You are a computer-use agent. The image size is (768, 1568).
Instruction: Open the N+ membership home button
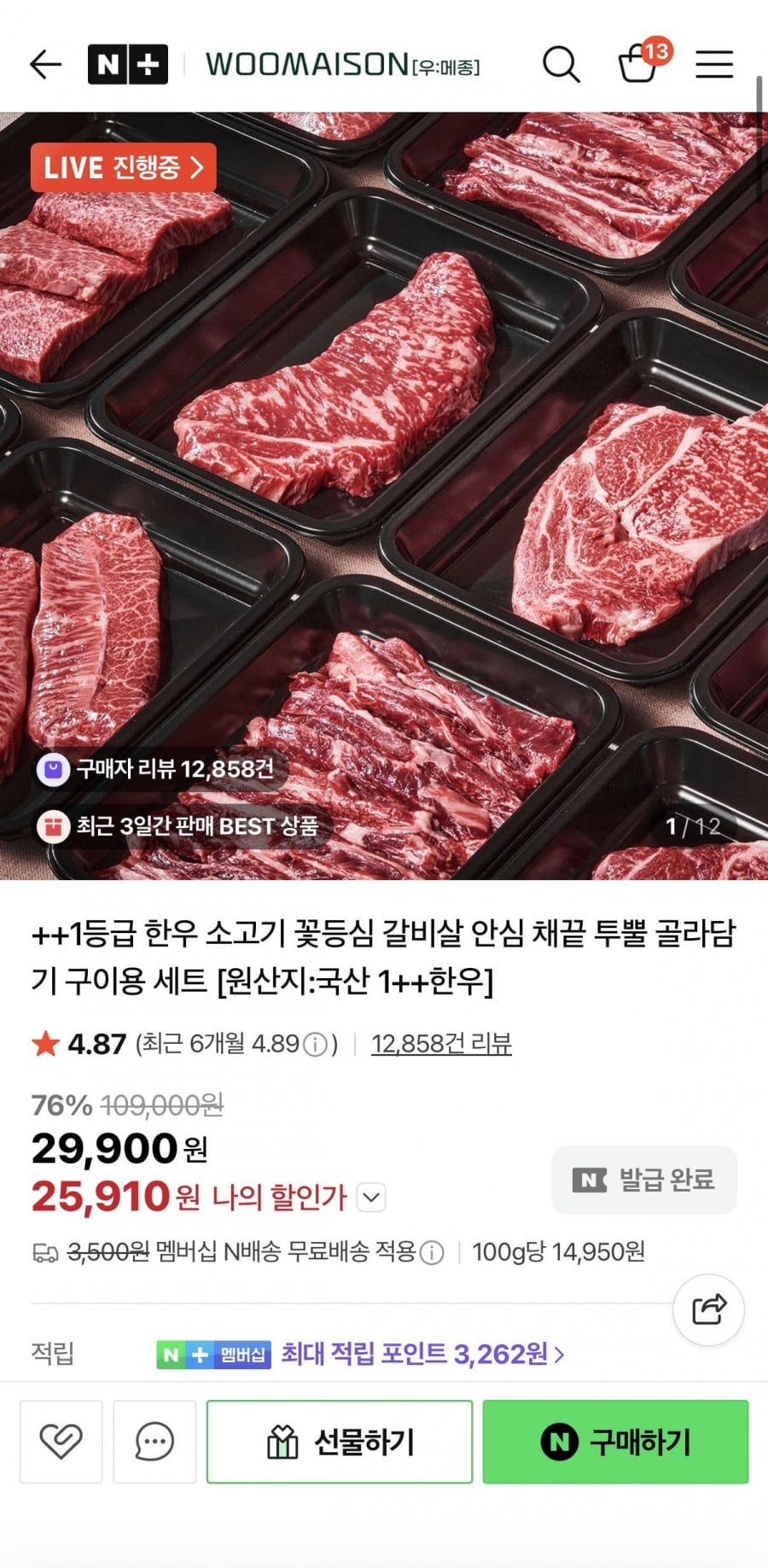128,65
